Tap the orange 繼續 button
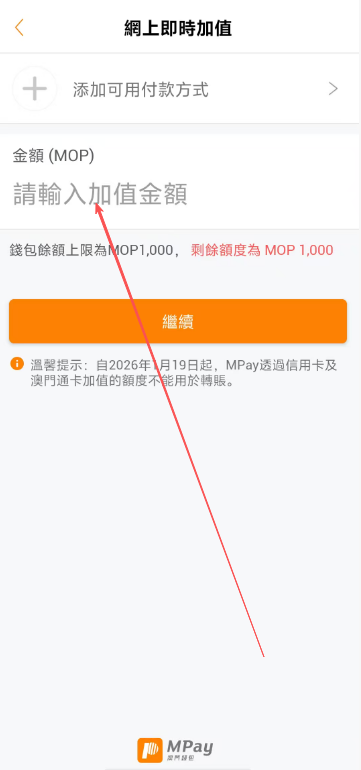The width and height of the screenshot is (361, 770). pos(178,321)
